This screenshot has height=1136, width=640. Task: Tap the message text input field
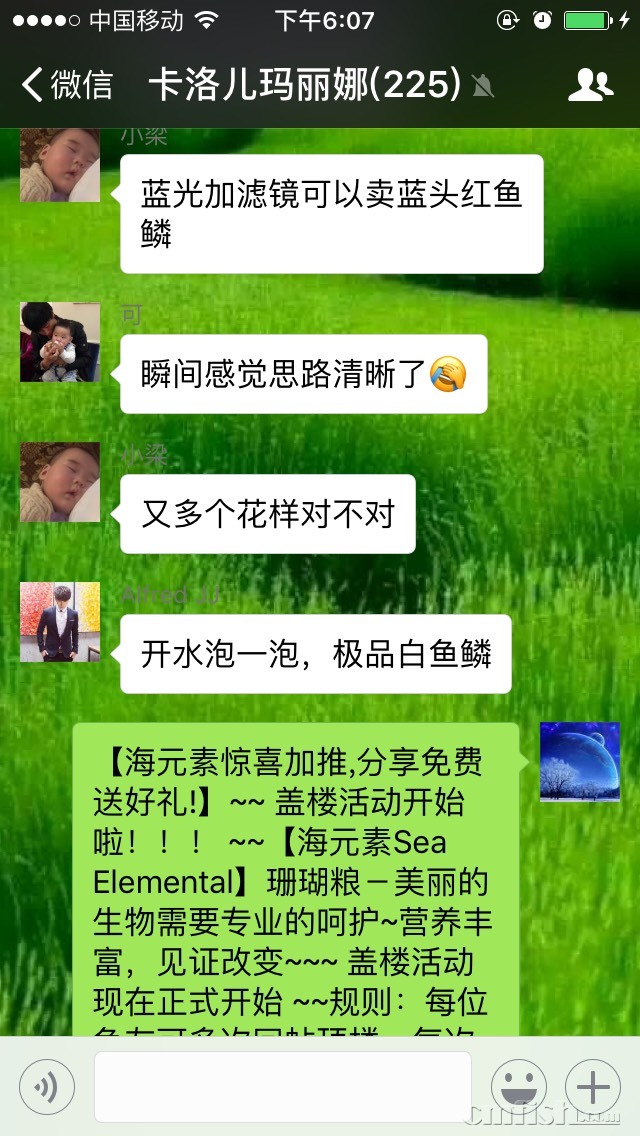(x=282, y=1087)
